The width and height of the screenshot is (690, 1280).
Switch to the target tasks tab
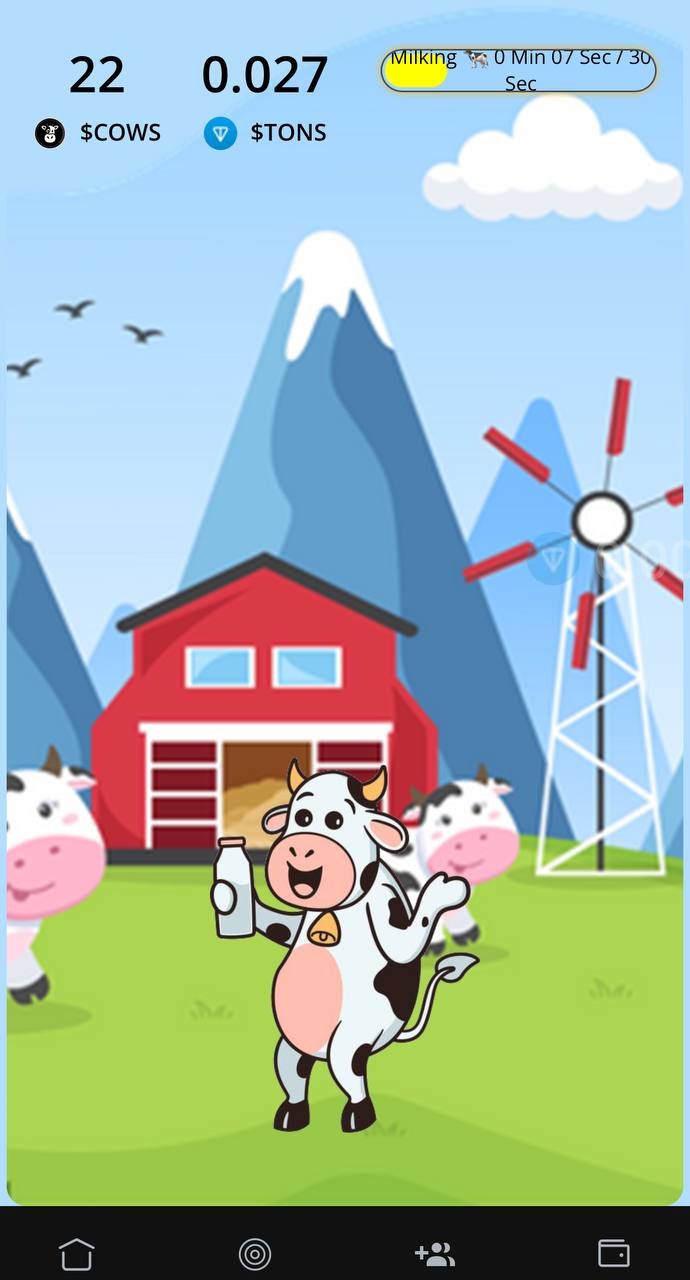[x=255, y=1253]
